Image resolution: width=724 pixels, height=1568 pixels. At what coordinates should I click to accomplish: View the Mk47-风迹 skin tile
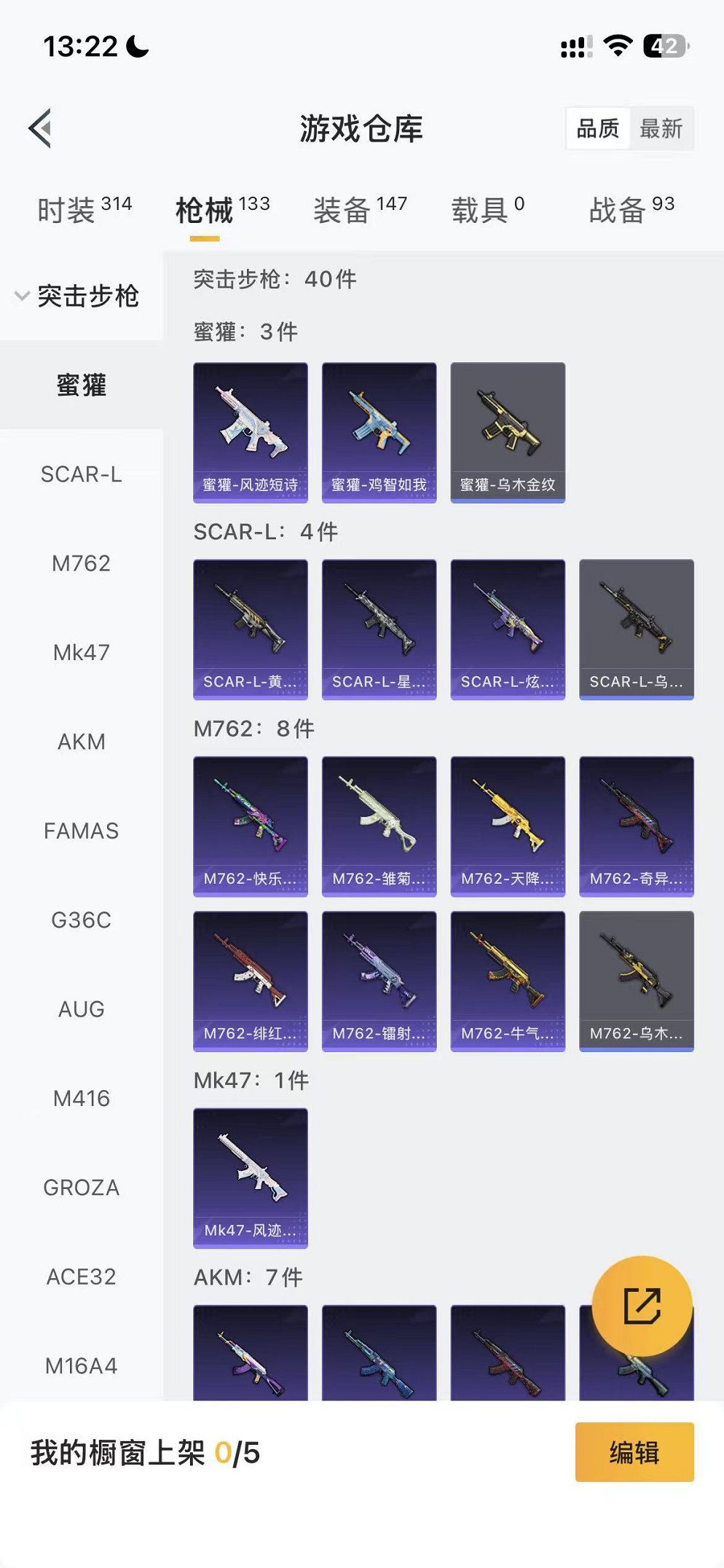coord(250,1177)
